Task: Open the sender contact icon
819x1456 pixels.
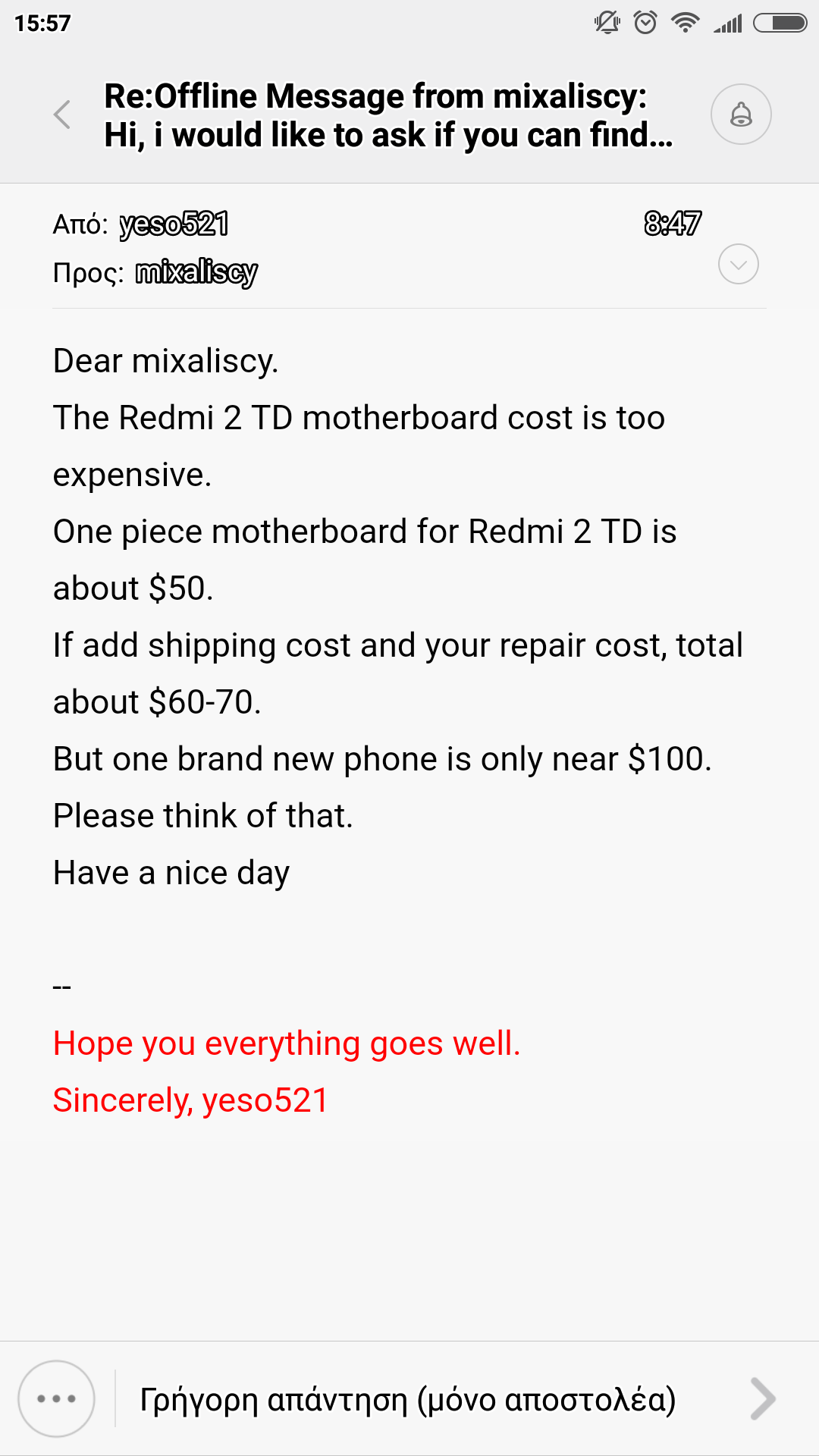Action: tap(740, 115)
